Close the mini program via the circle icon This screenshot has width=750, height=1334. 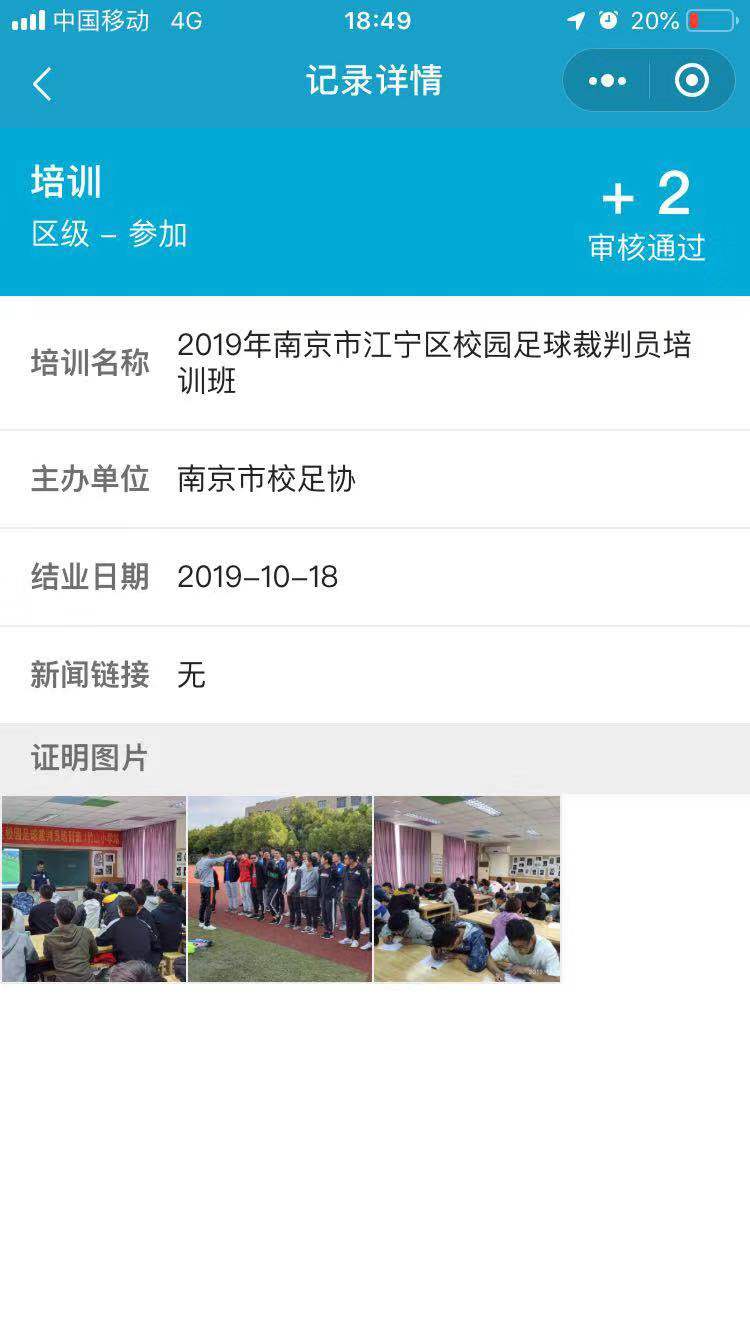(x=692, y=81)
